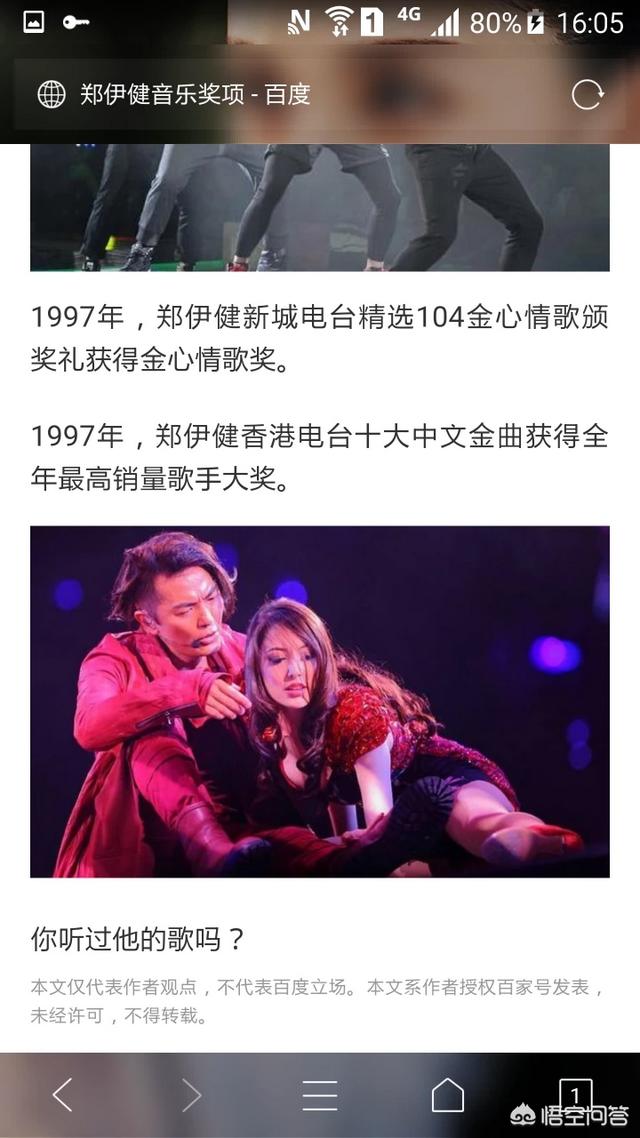640x1138 pixels.
Task: Open the tab switcher showing 1 tab
Action: (575, 1093)
